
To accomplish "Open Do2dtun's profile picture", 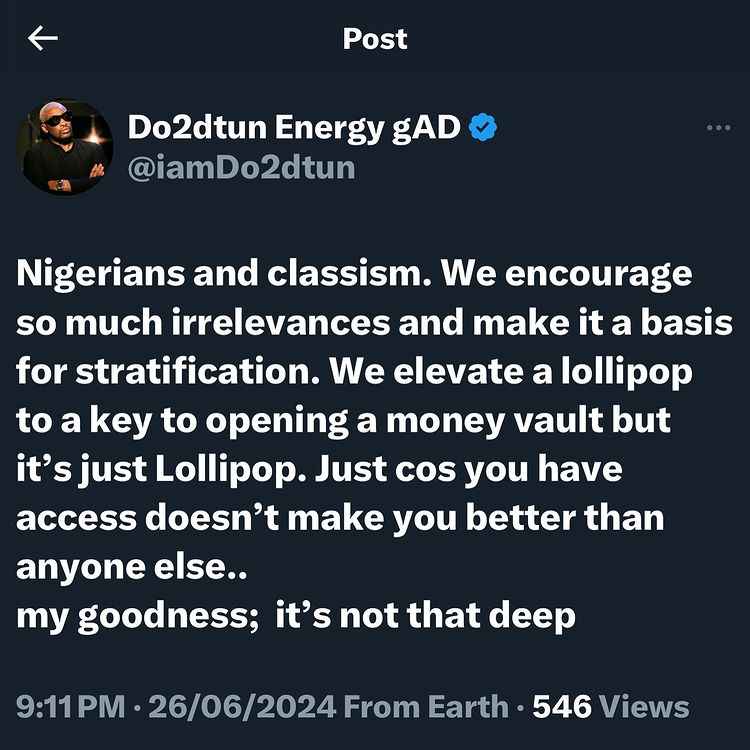I will click(x=65, y=147).
